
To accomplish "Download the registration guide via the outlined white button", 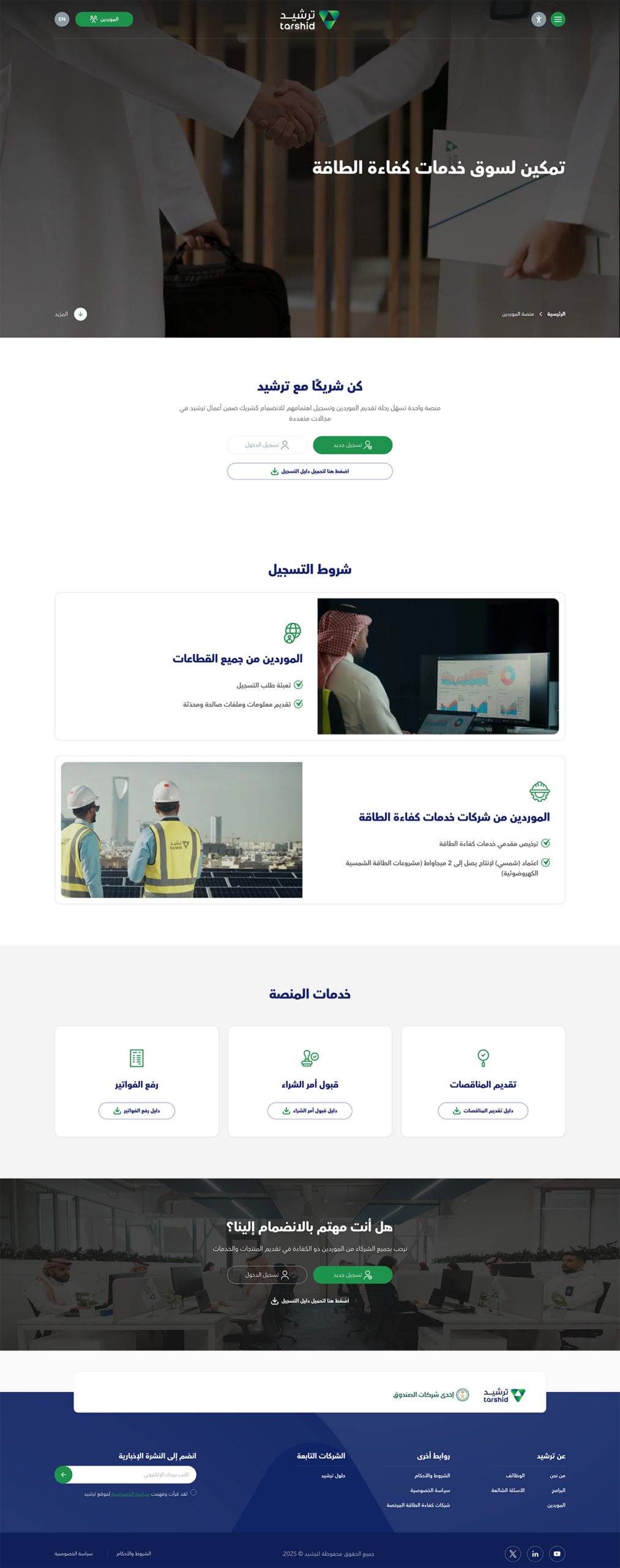I will pyautogui.click(x=310, y=471).
